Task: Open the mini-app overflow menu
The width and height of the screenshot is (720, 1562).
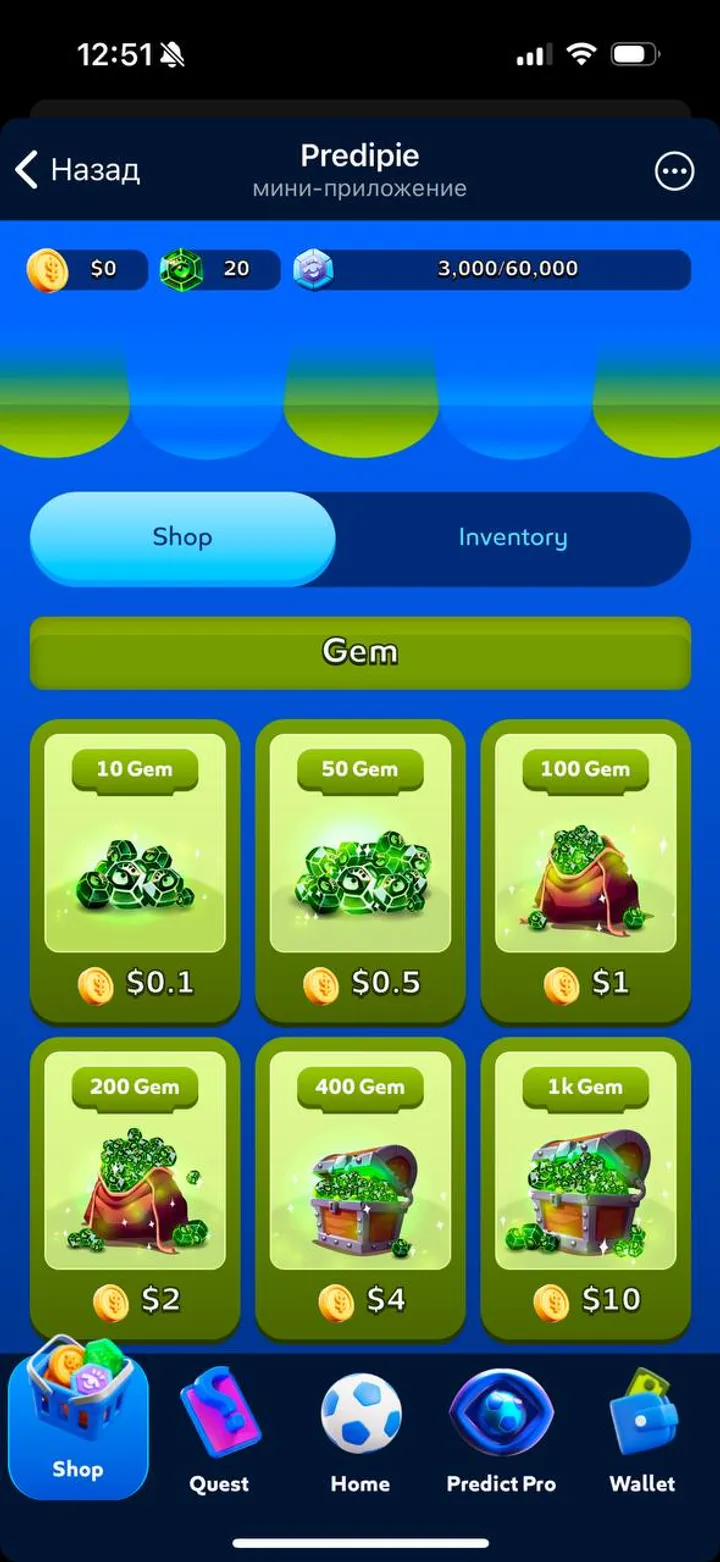Action: (674, 171)
